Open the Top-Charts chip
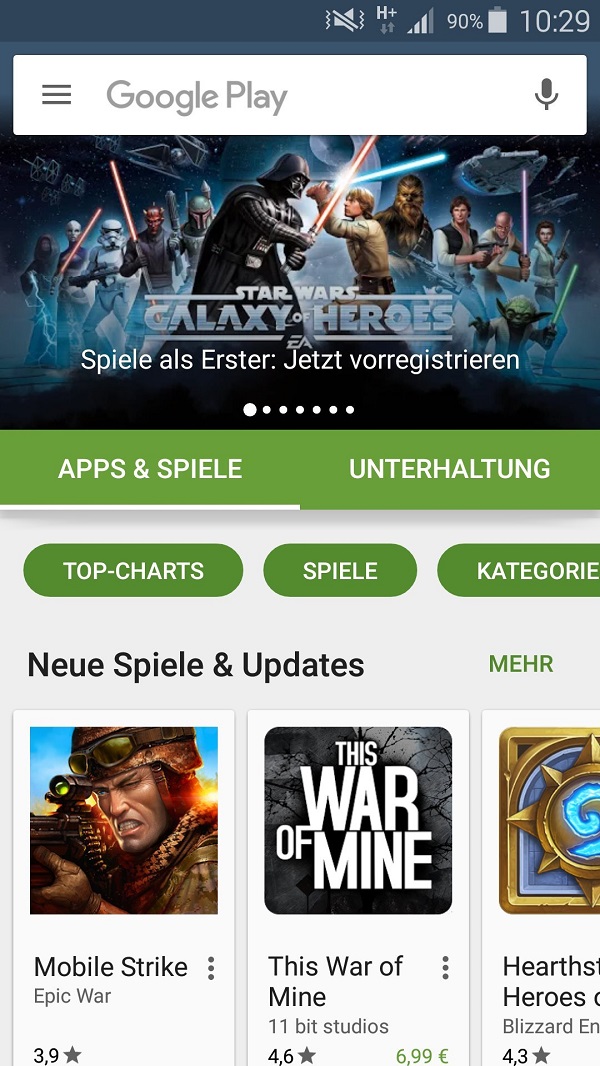 pyautogui.click(x=133, y=571)
